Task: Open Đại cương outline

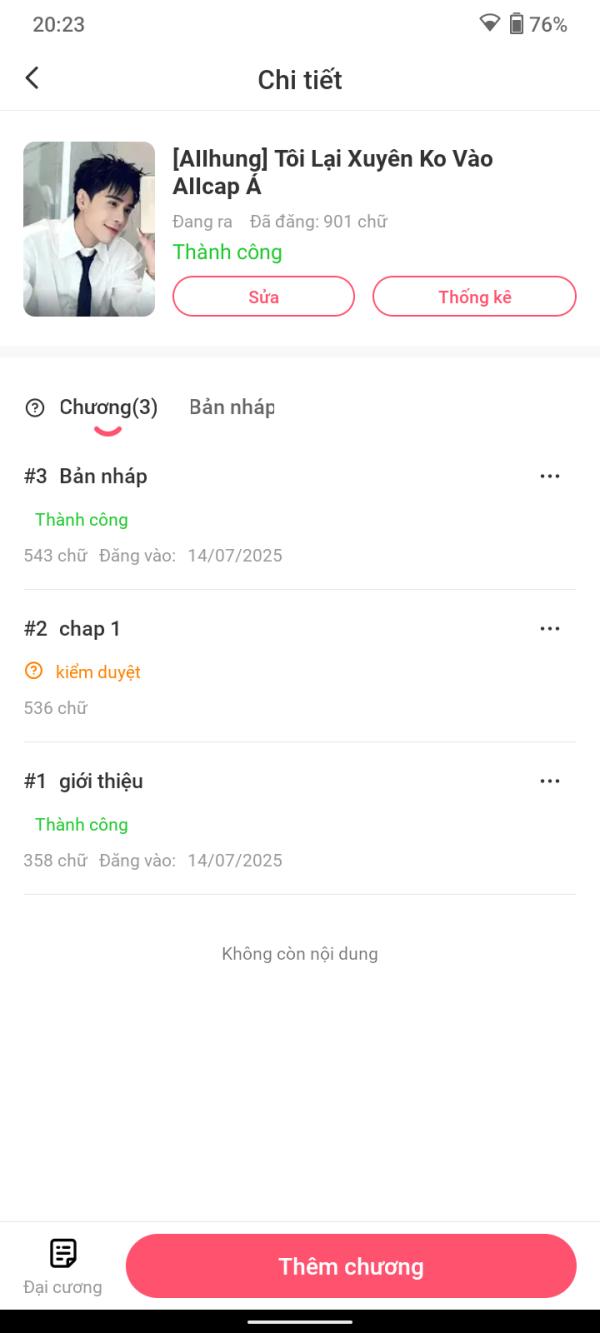Action: [x=63, y=1266]
